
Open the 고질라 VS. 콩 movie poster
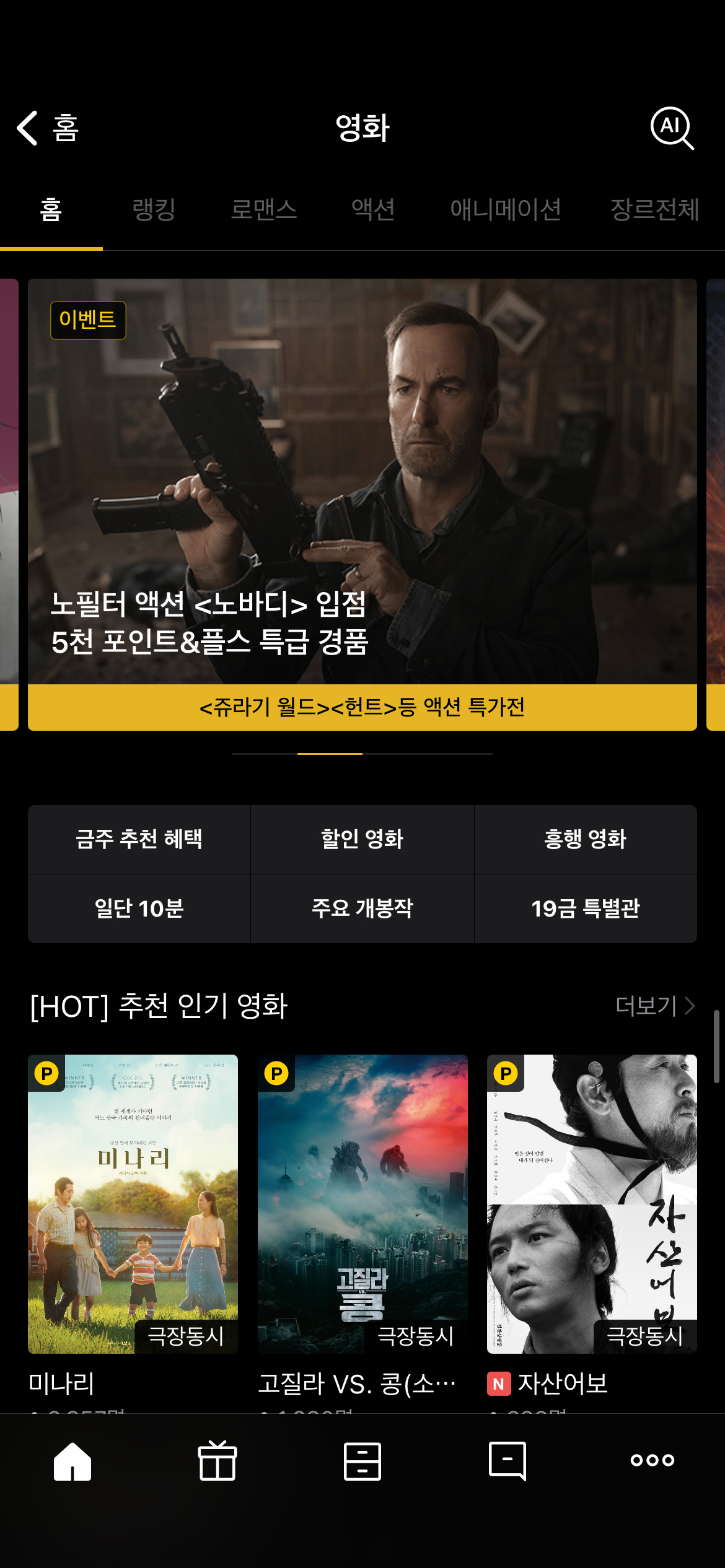[362, 1203]
